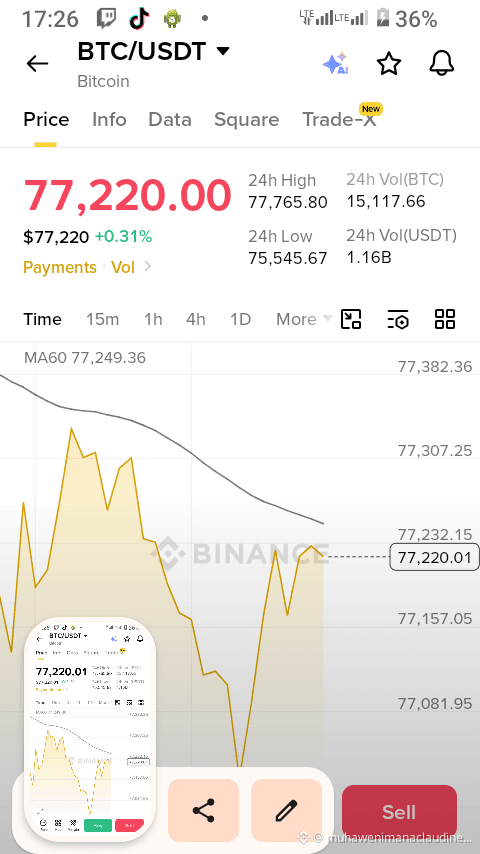Select the 15m chart interval

tap(102, 319)
